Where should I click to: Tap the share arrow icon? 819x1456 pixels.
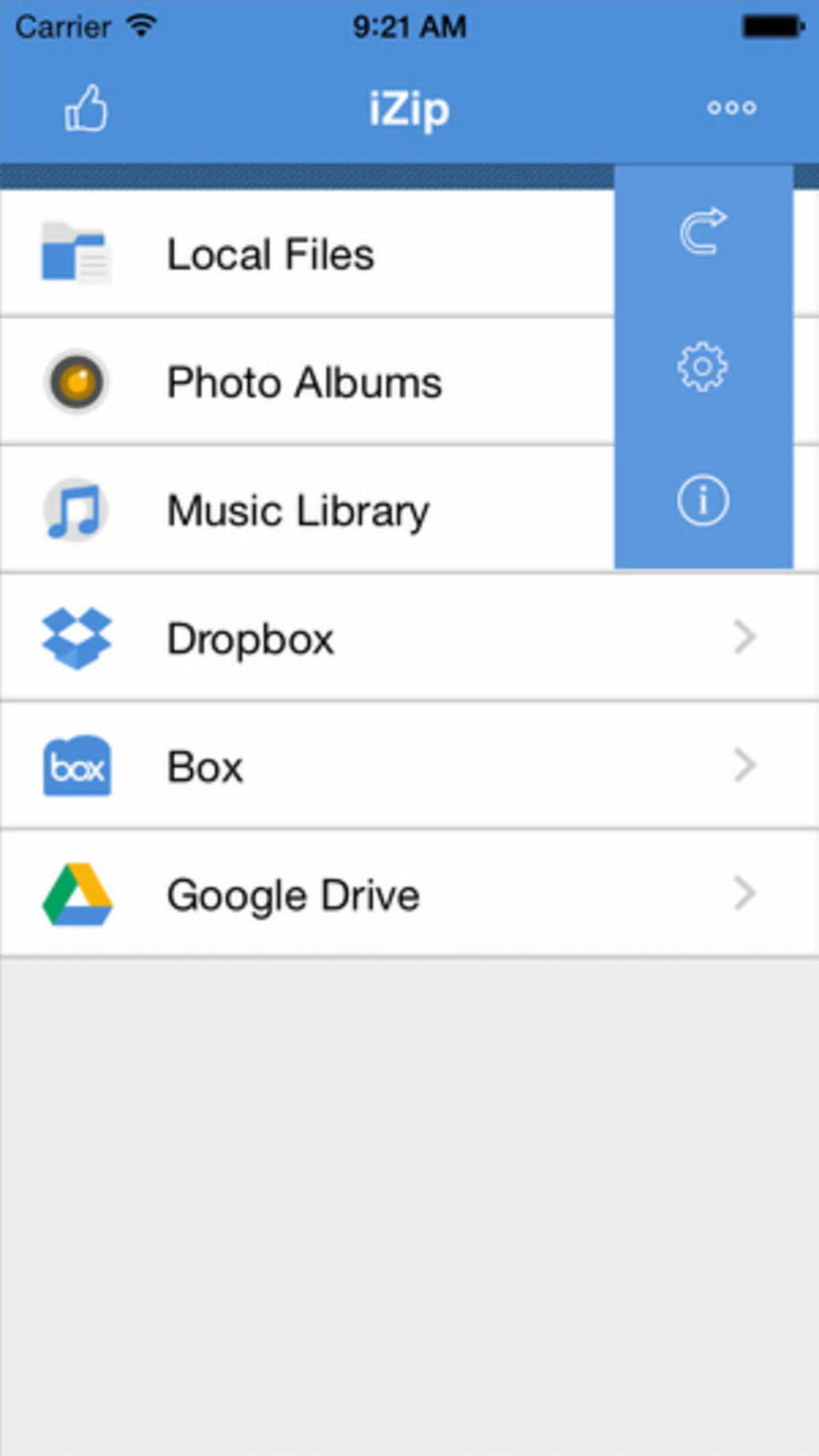tap(703, 231)
